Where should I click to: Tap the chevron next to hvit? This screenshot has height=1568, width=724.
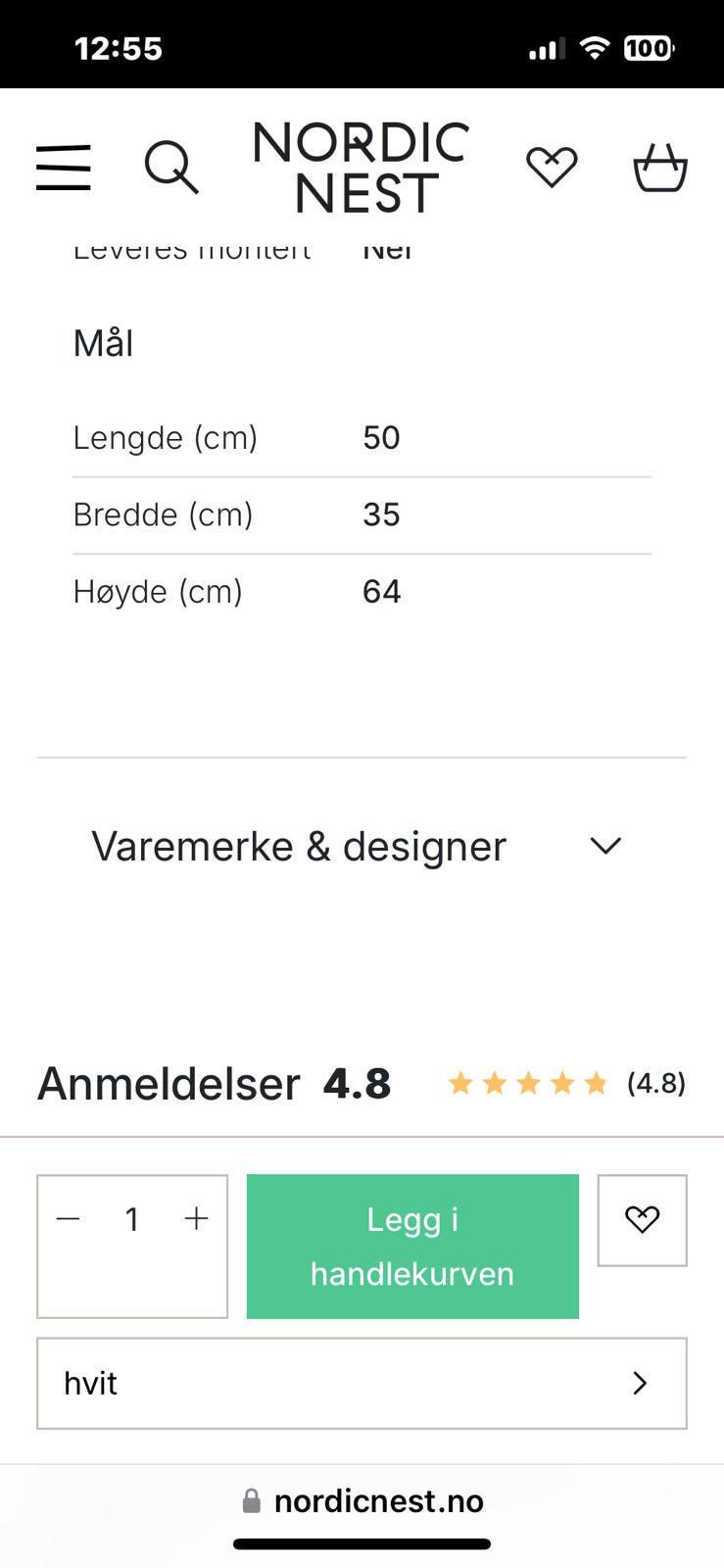(641, 1383)
